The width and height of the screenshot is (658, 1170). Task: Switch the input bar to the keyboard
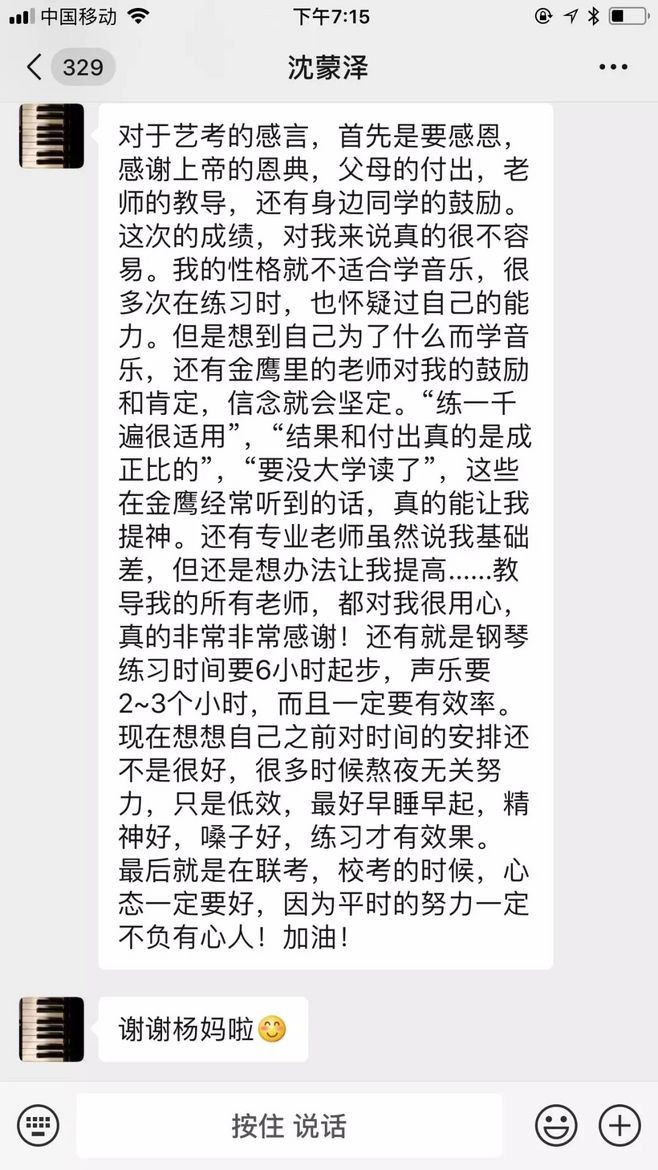38,1125
